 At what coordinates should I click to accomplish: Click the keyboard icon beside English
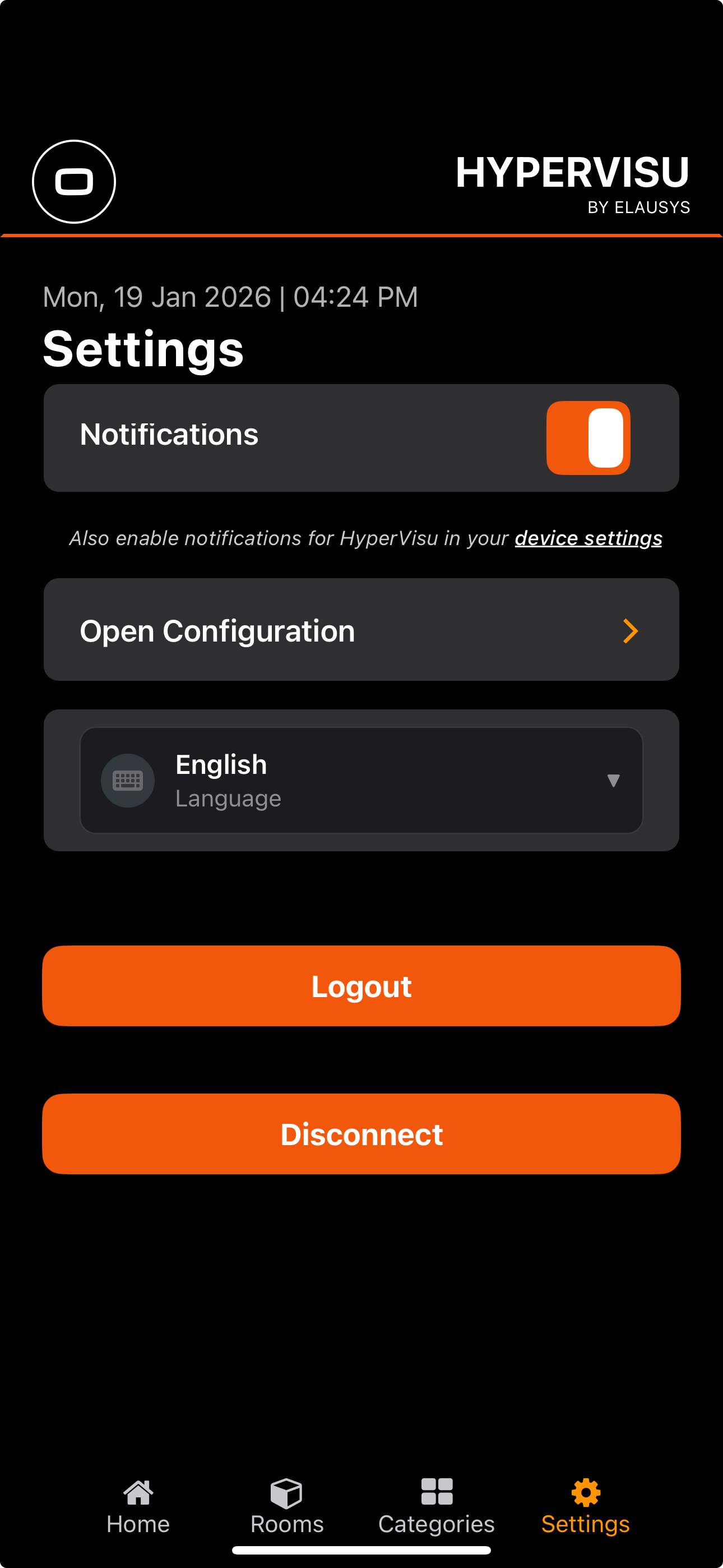click(127, 780)
